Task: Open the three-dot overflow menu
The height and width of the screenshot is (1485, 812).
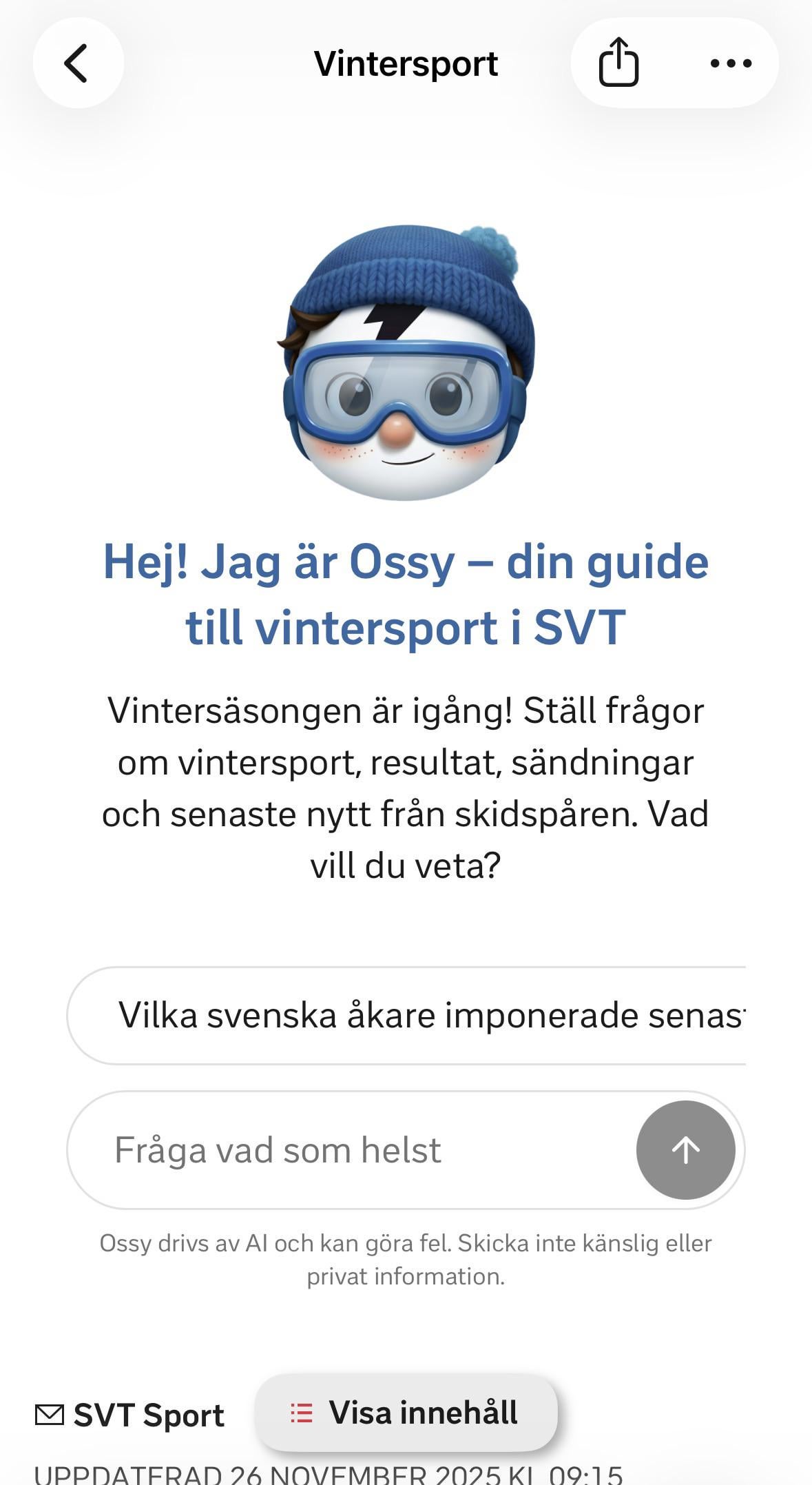Action: point(731,63)
